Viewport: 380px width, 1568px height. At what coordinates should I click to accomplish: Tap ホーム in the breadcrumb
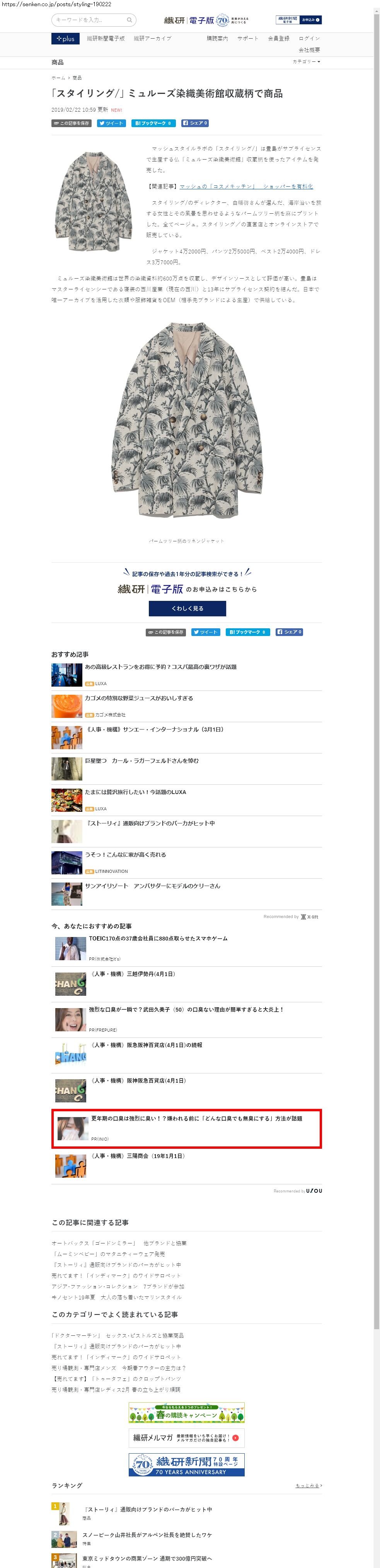tap(58, 78)
